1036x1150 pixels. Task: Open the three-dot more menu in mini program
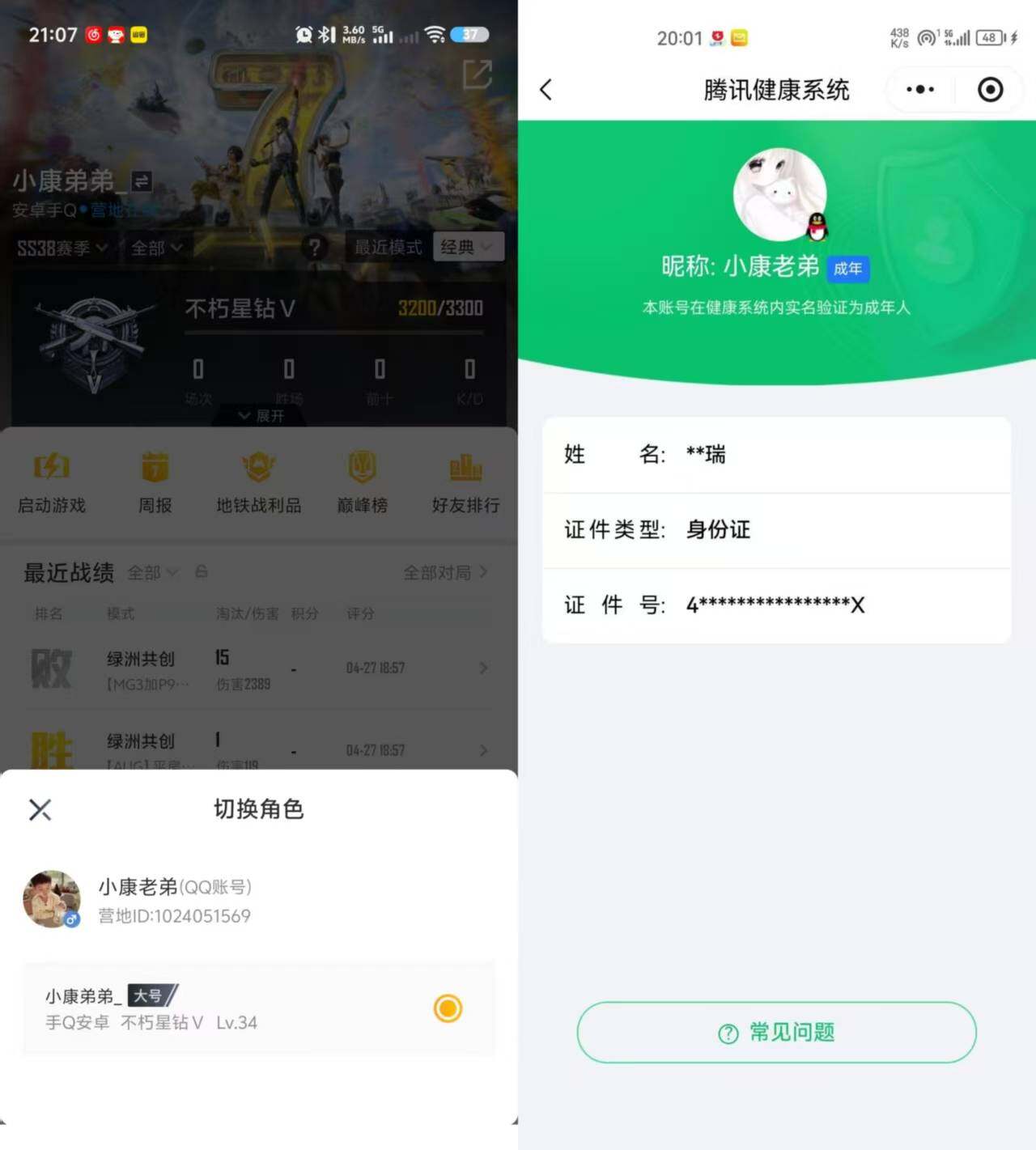coord(919,90)
